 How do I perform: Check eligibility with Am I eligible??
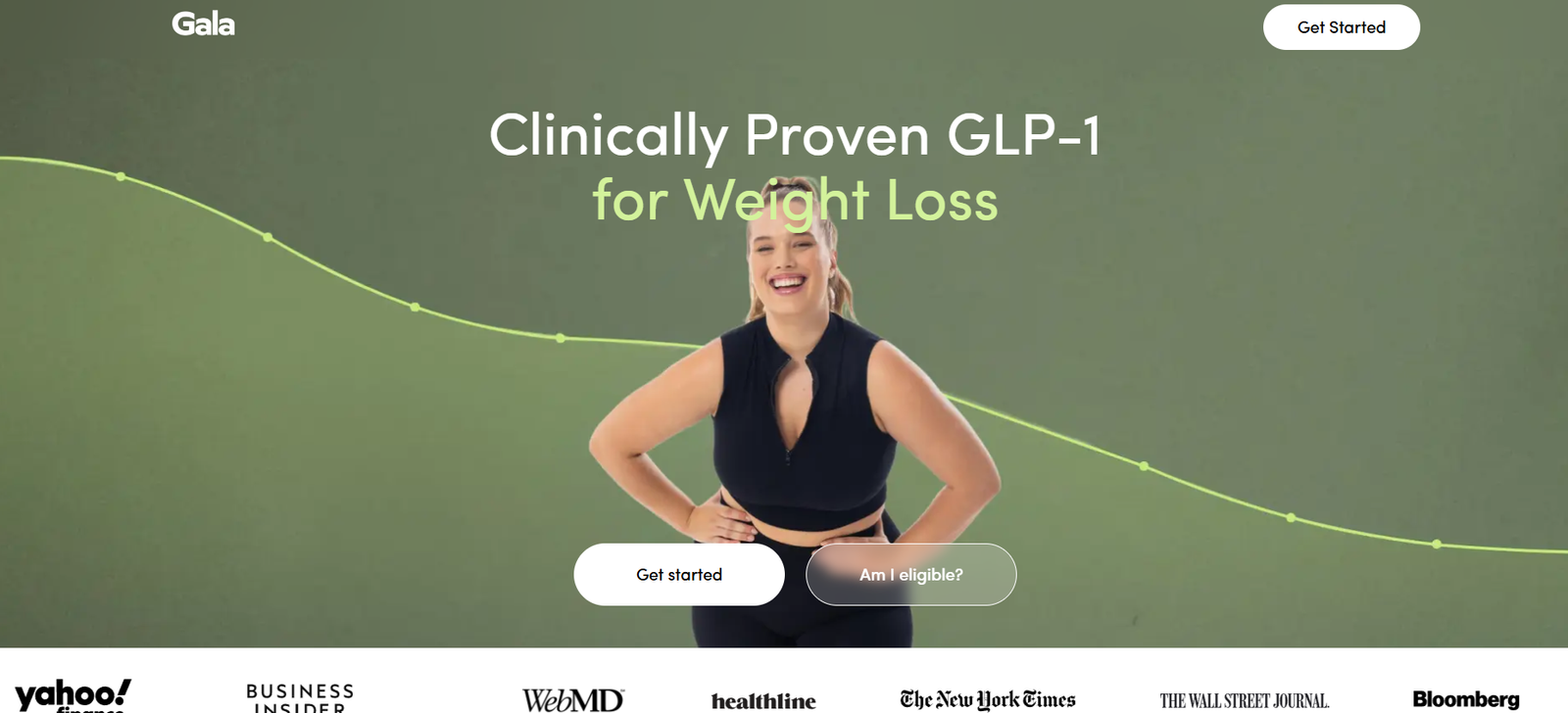(x=910, y=575)
